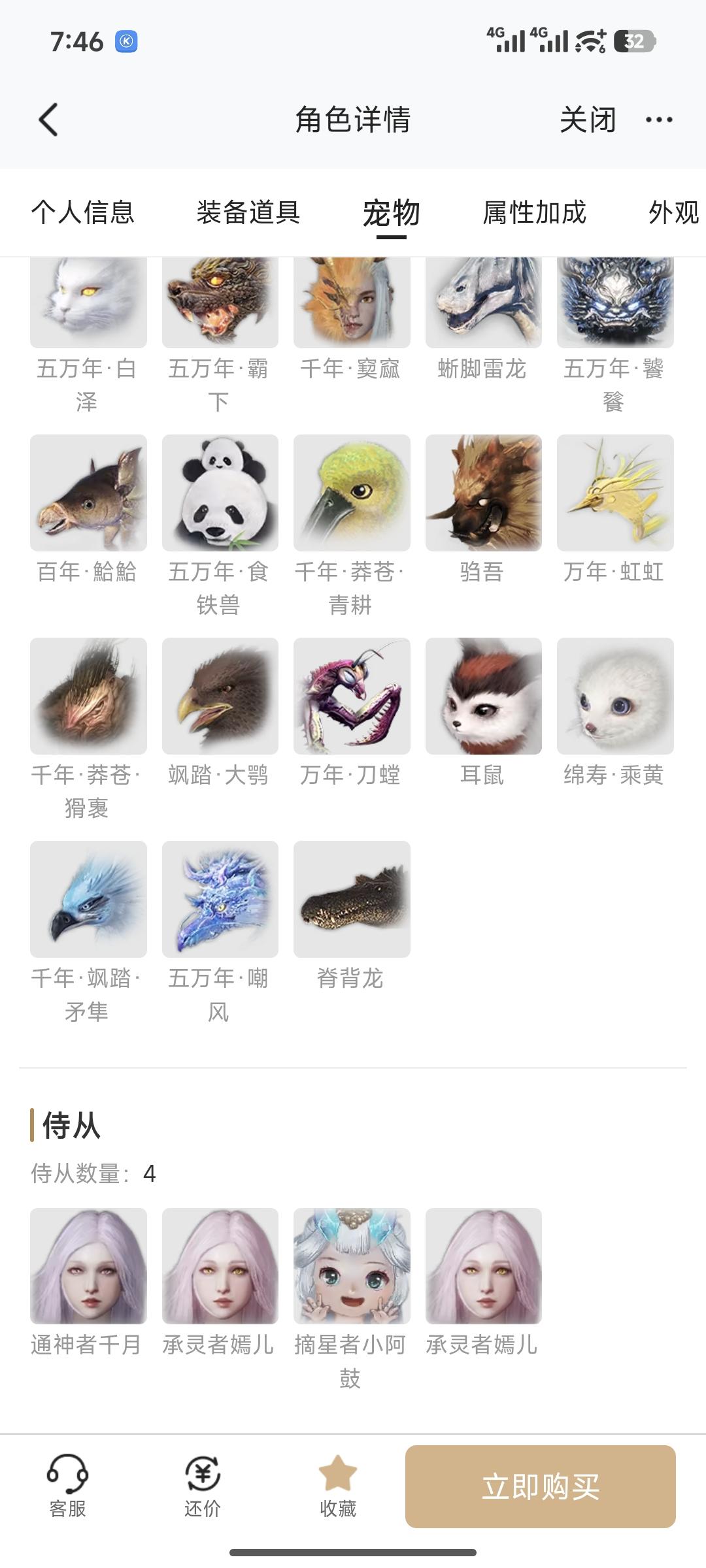Open attendant 通神者千月
This screenshot has width=706, height=1568.
(88, 1266)
